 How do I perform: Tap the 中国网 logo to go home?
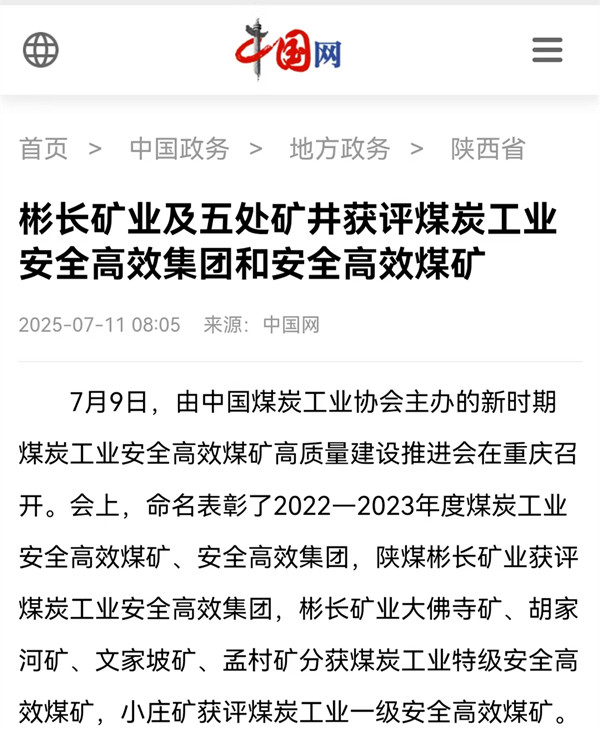click(288, 47)
